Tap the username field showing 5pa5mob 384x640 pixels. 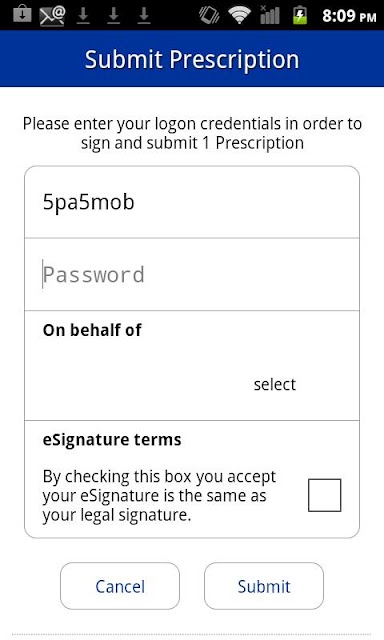192,202
